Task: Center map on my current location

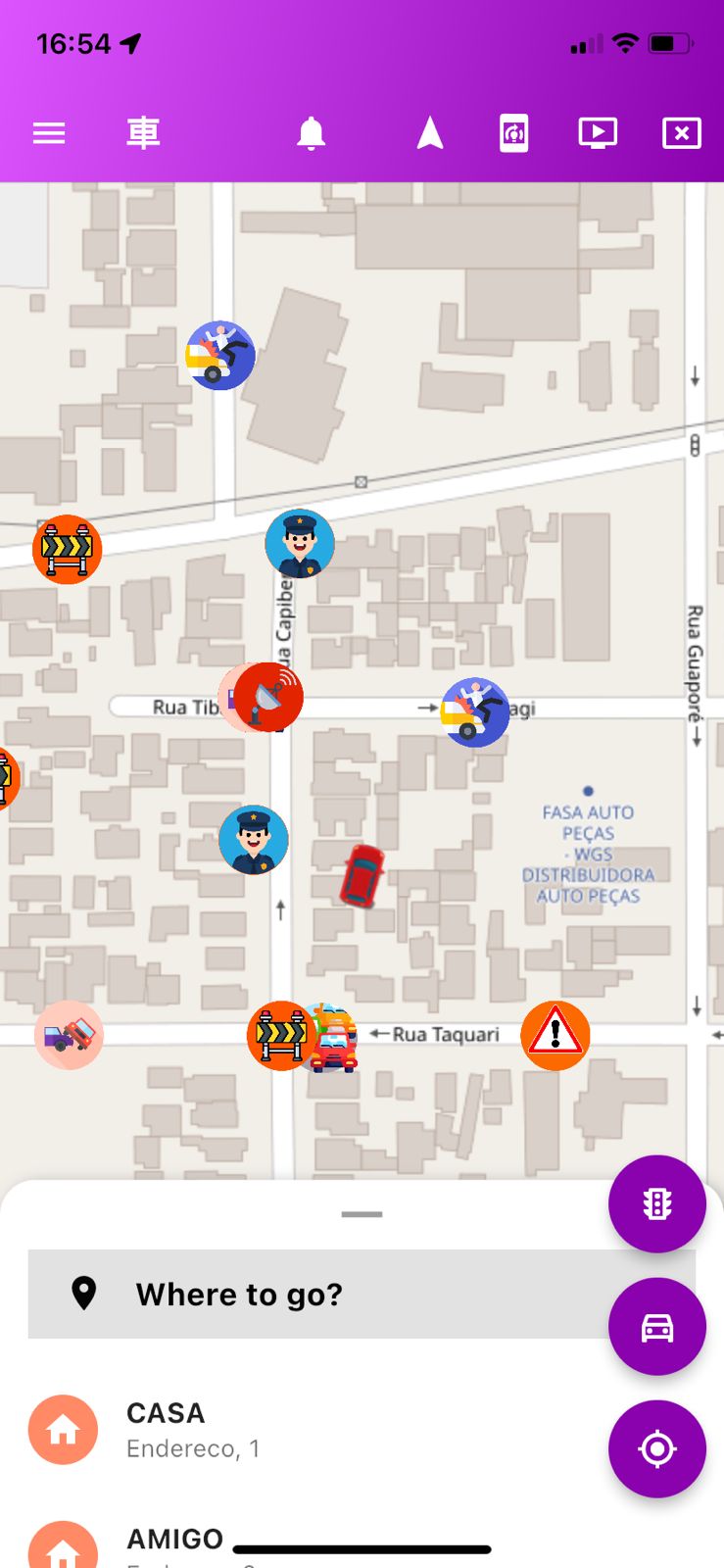Action: coord(656,1448)
